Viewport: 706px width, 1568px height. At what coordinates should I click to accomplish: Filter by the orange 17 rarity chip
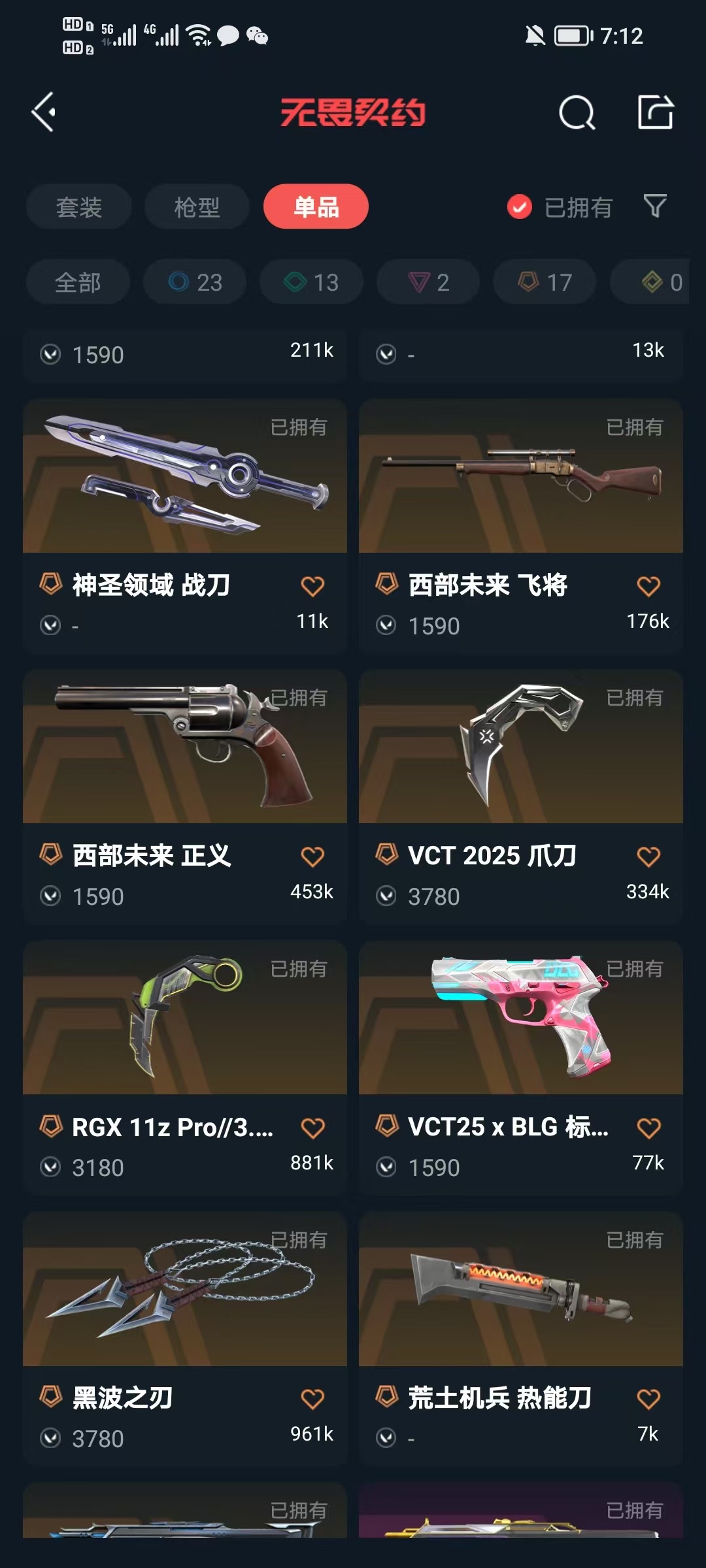click(x=545, y=282)
